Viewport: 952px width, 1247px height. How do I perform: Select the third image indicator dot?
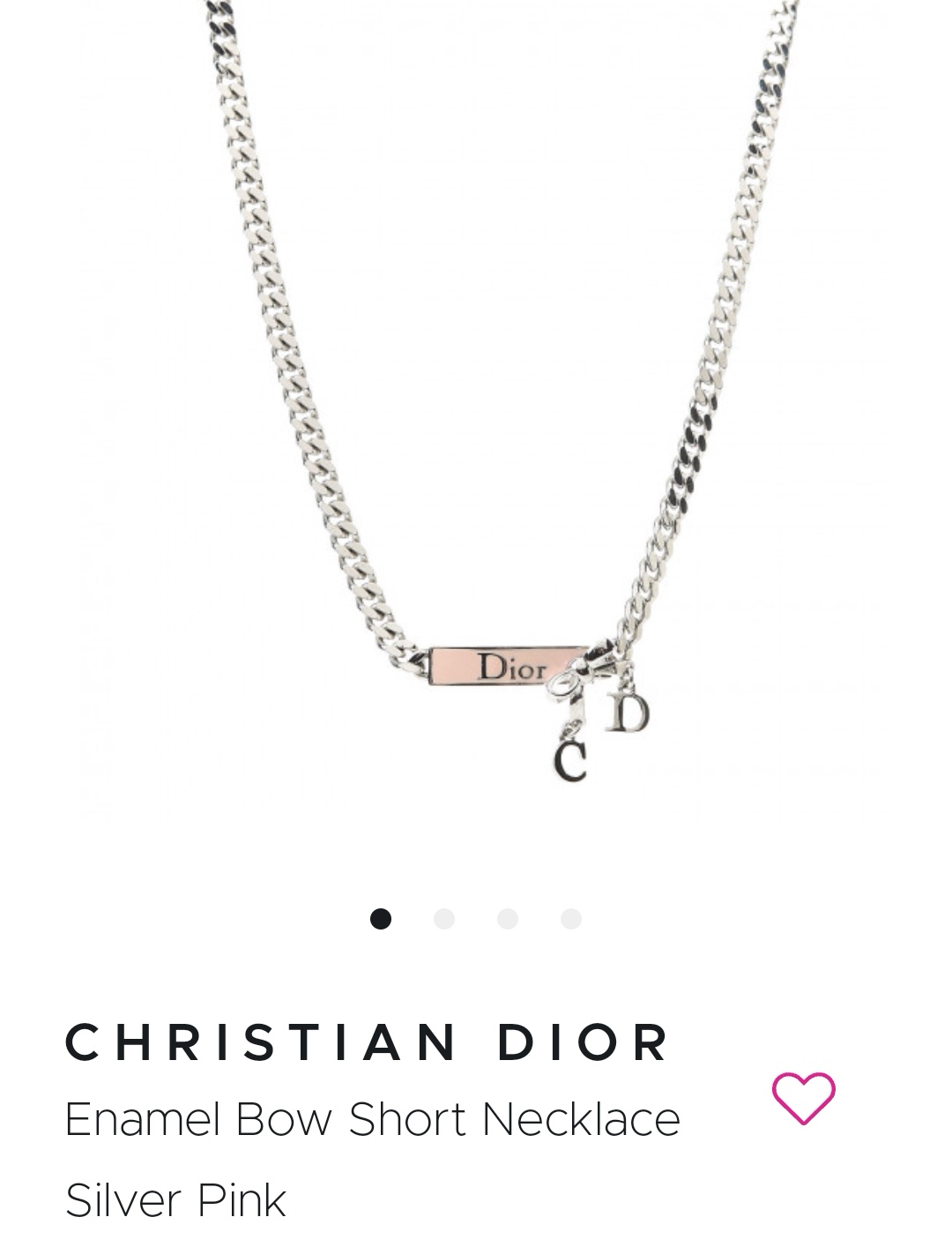(x=508, y=919)
